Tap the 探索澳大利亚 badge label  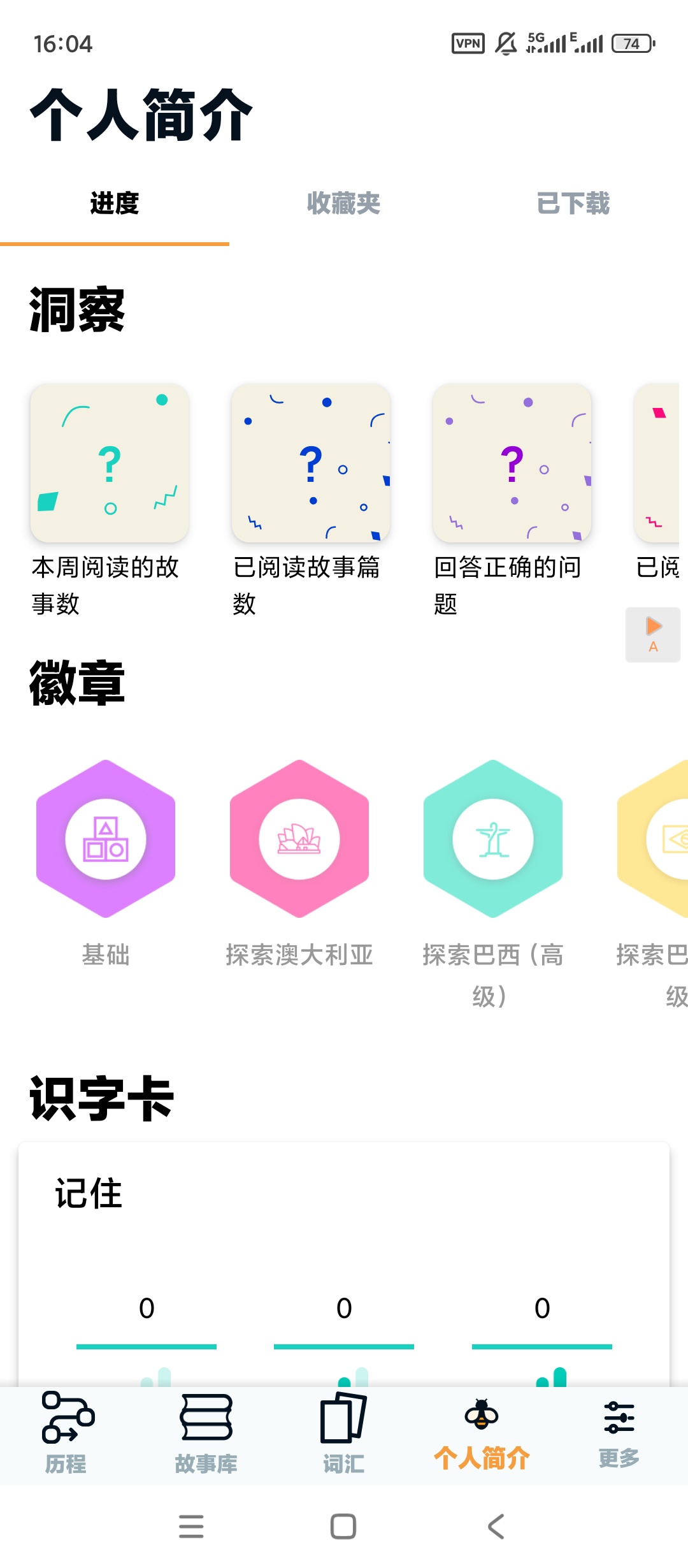(299, 955)
